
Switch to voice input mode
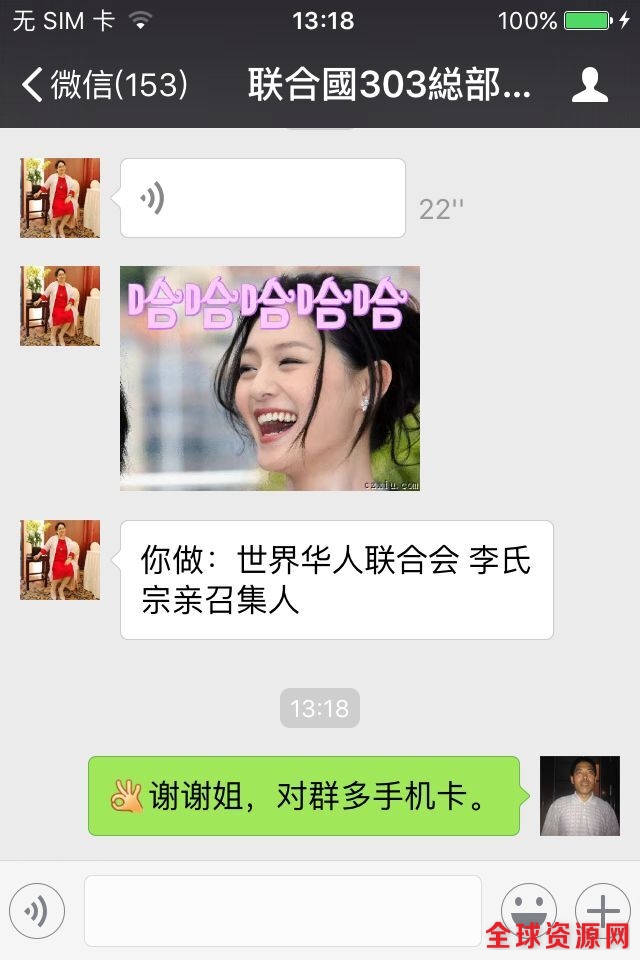coord(37,910)
